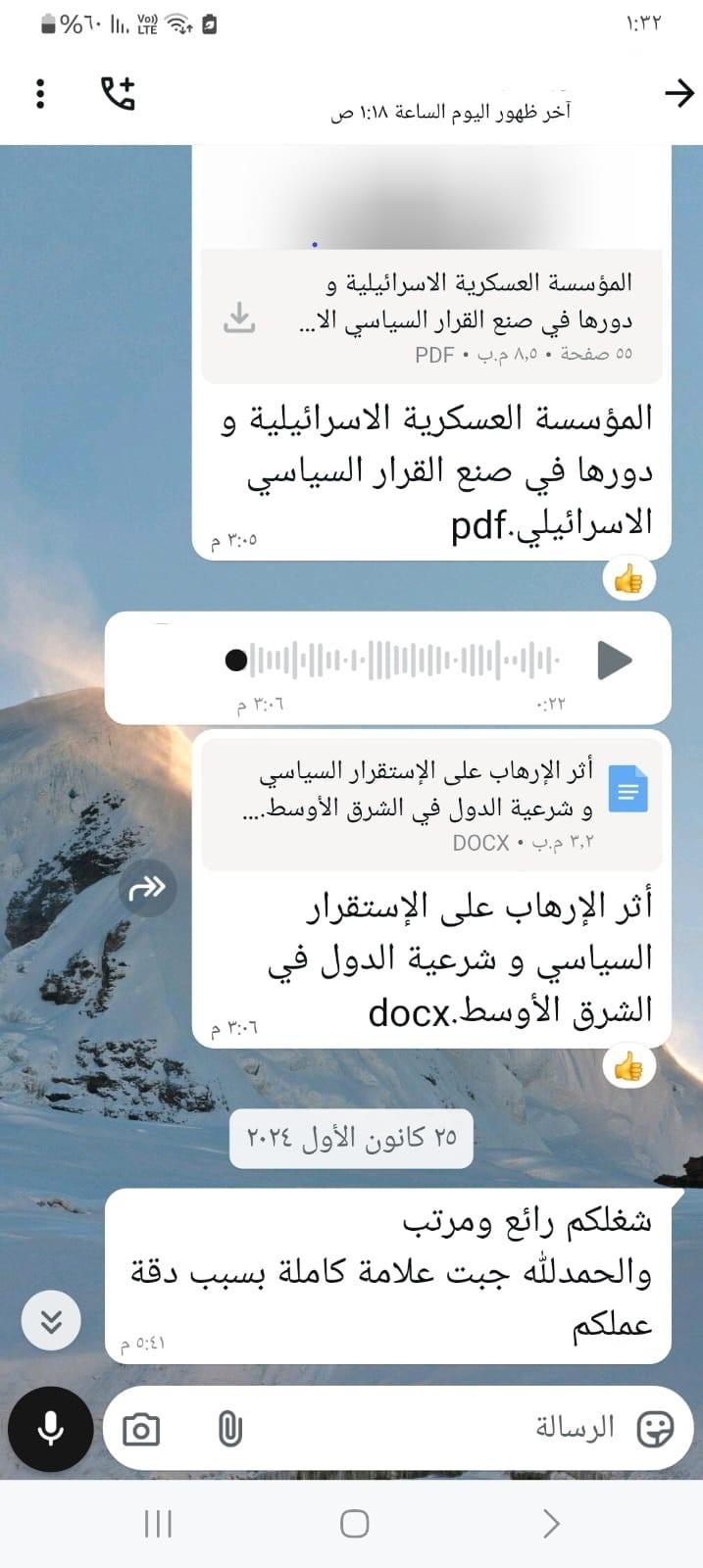Open the camera from the message bar
The width and height of the screenshot is (703, 1568).
click(141, 1431)
